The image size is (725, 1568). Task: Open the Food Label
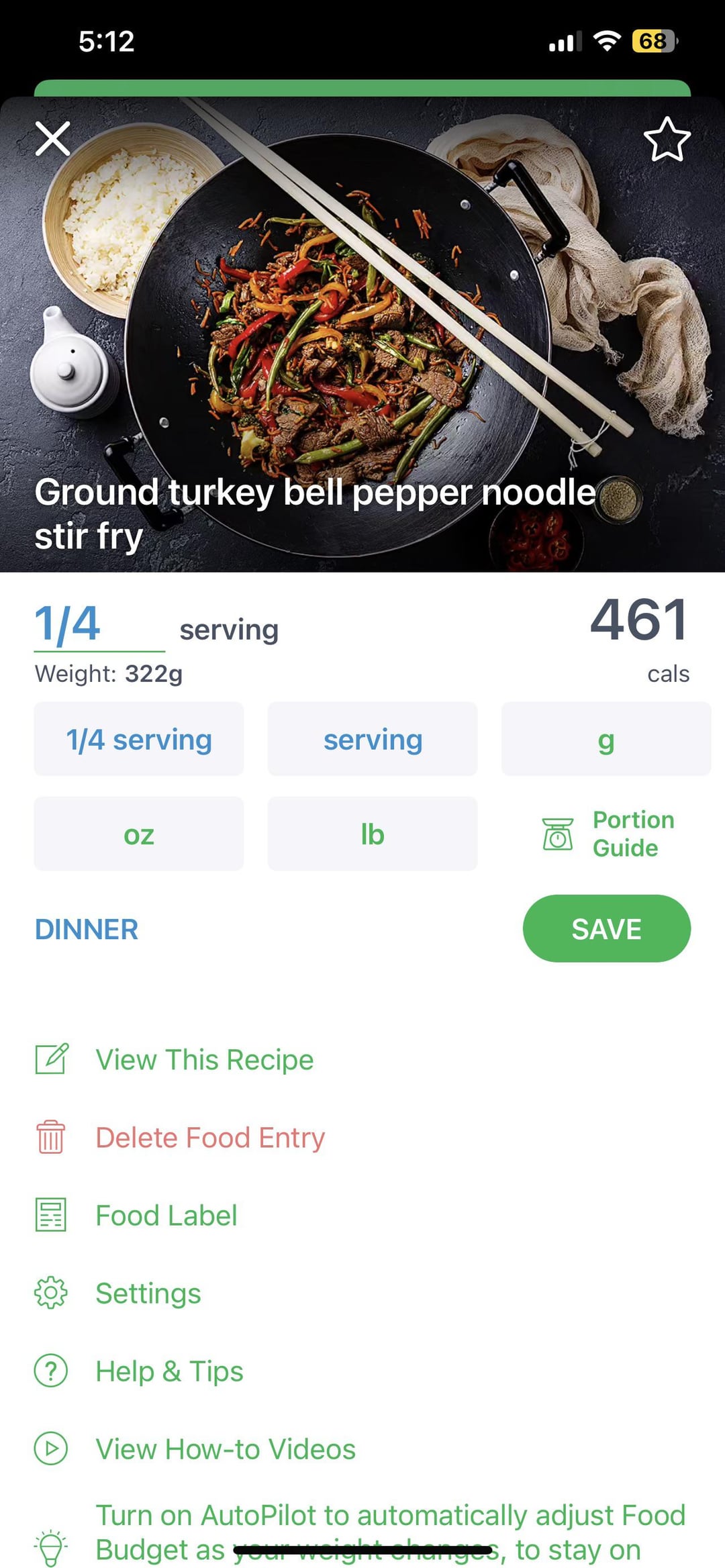click(x=166, y=1216)
